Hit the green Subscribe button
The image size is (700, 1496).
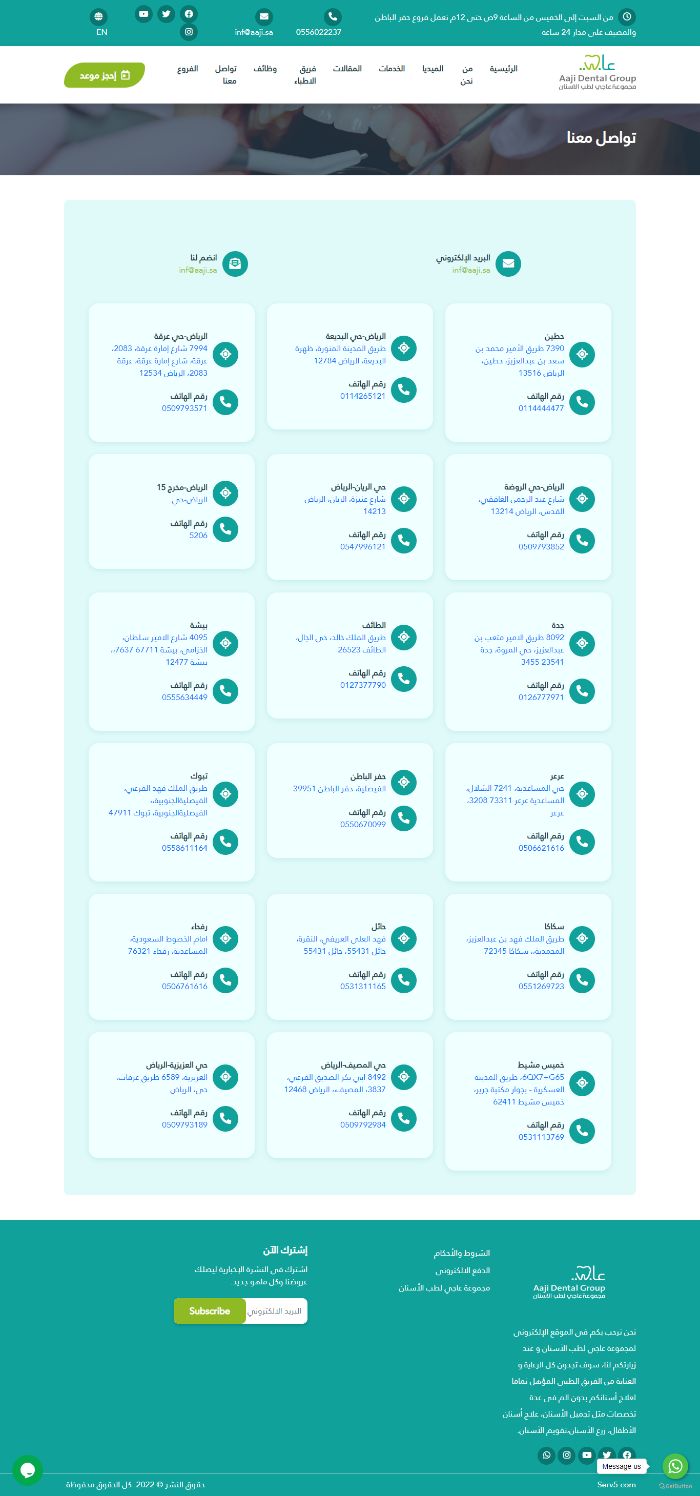tap(209, 1311)
